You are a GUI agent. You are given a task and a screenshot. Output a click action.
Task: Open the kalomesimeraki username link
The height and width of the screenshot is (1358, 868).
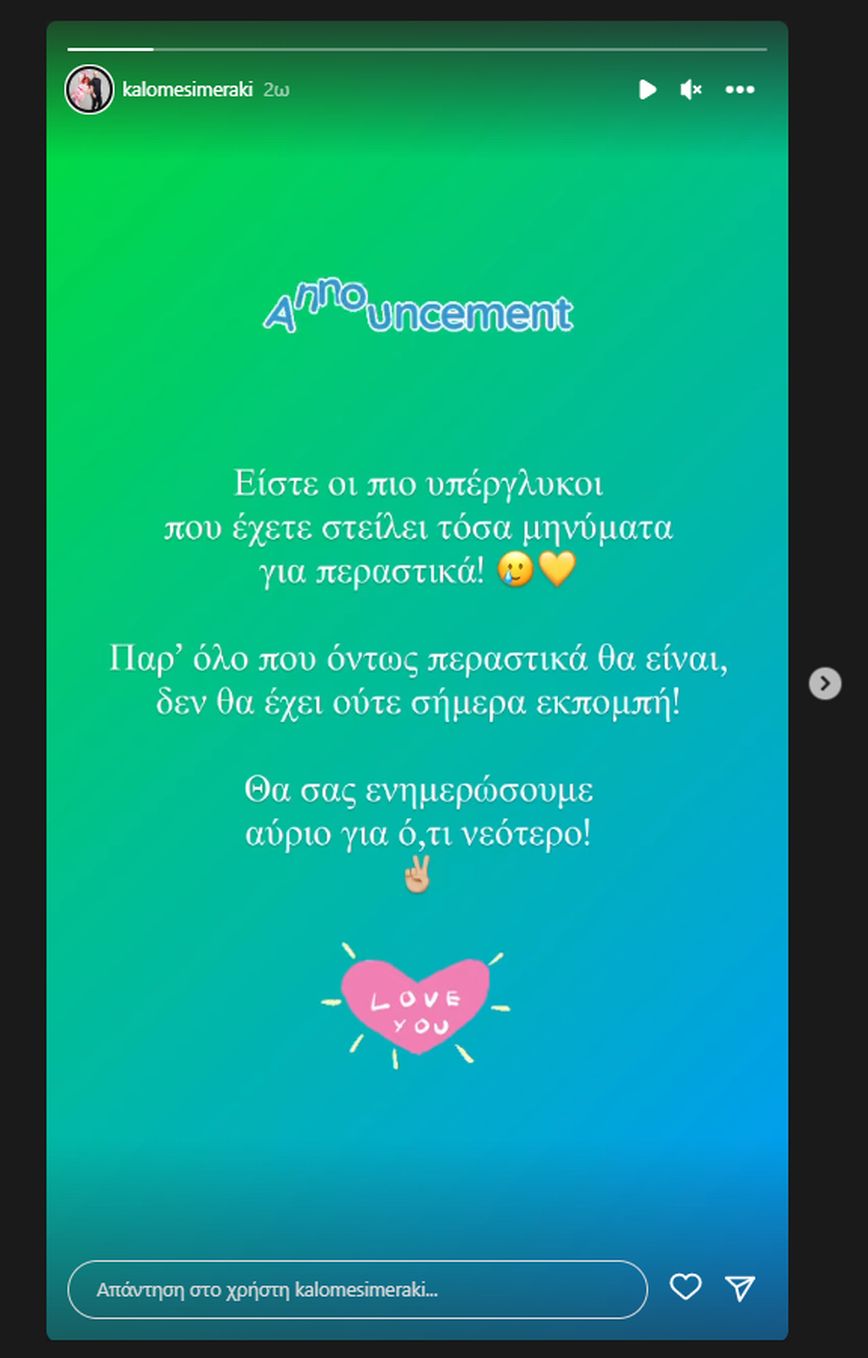187,90
